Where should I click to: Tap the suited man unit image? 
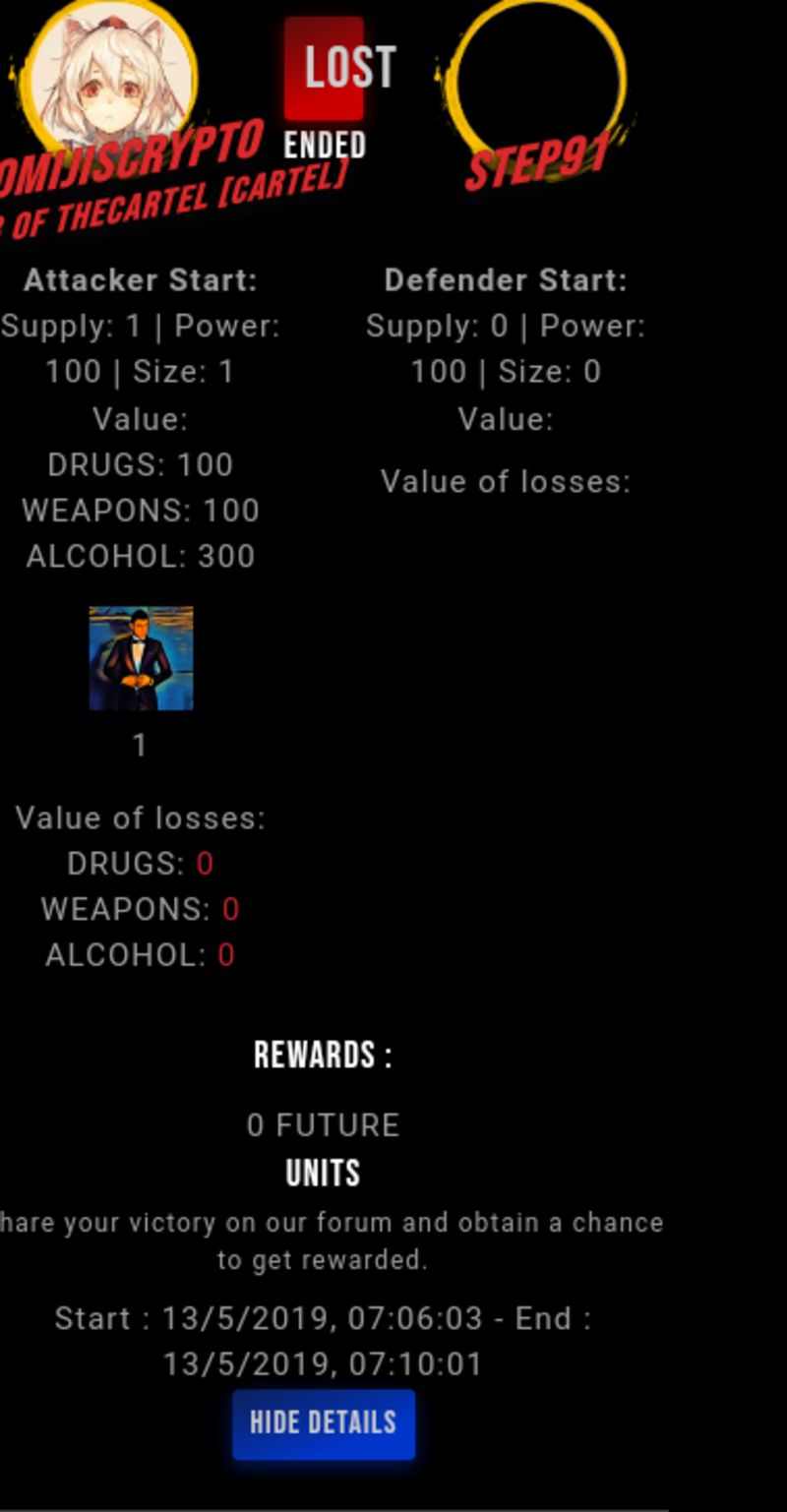pos(141,658)
